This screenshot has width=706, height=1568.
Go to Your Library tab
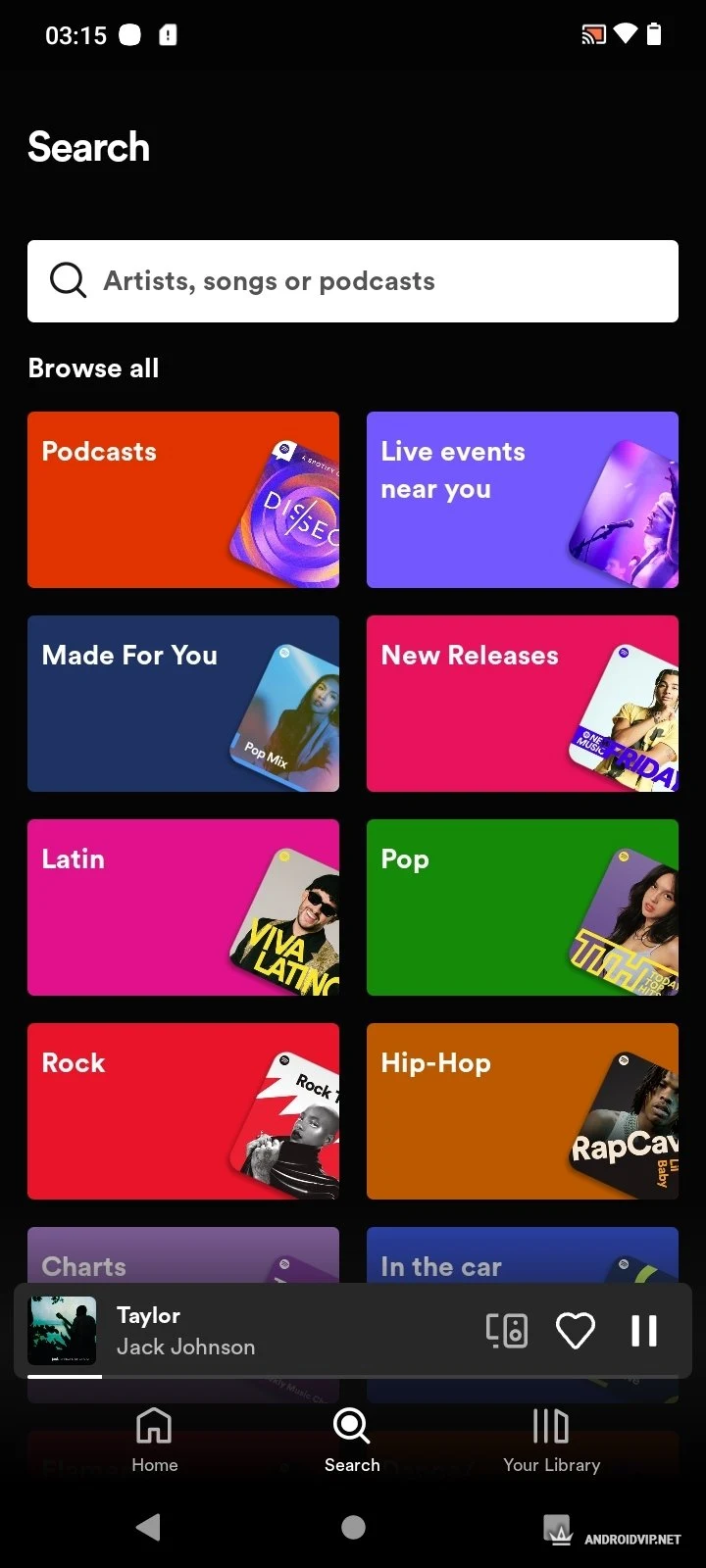[x=551, y=1440]
